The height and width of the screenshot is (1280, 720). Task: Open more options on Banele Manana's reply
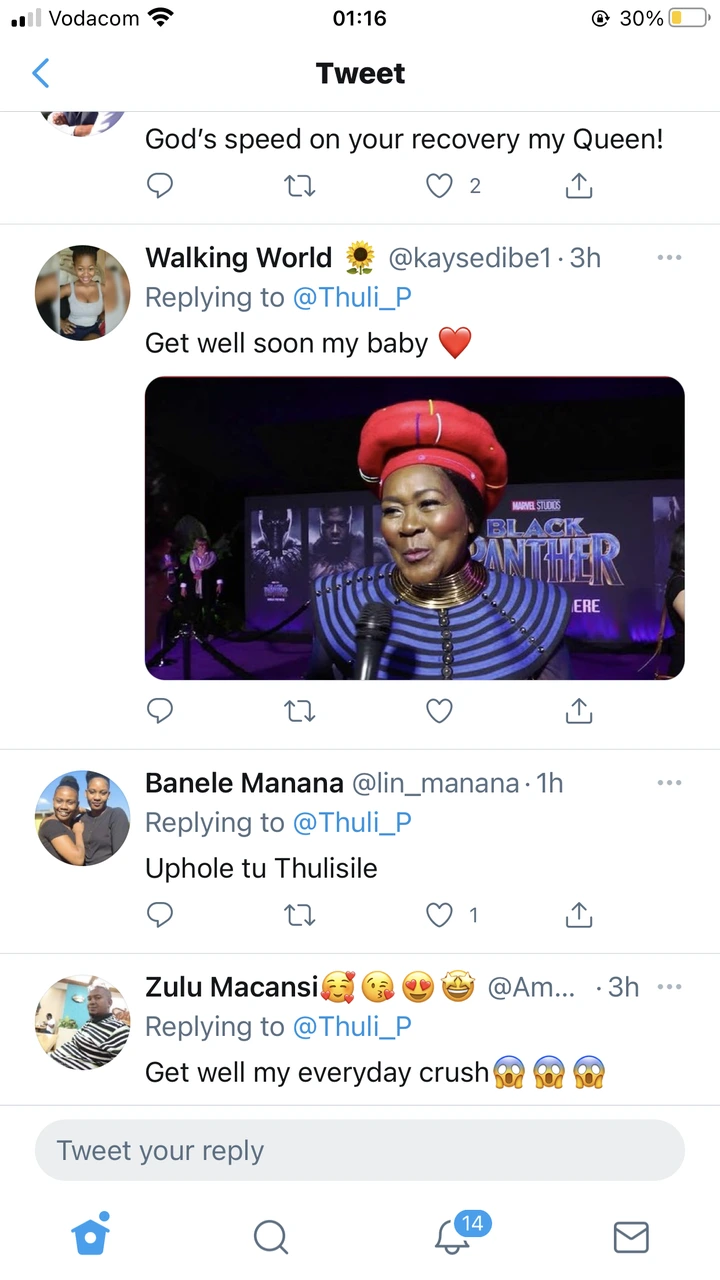click(669, 782)
